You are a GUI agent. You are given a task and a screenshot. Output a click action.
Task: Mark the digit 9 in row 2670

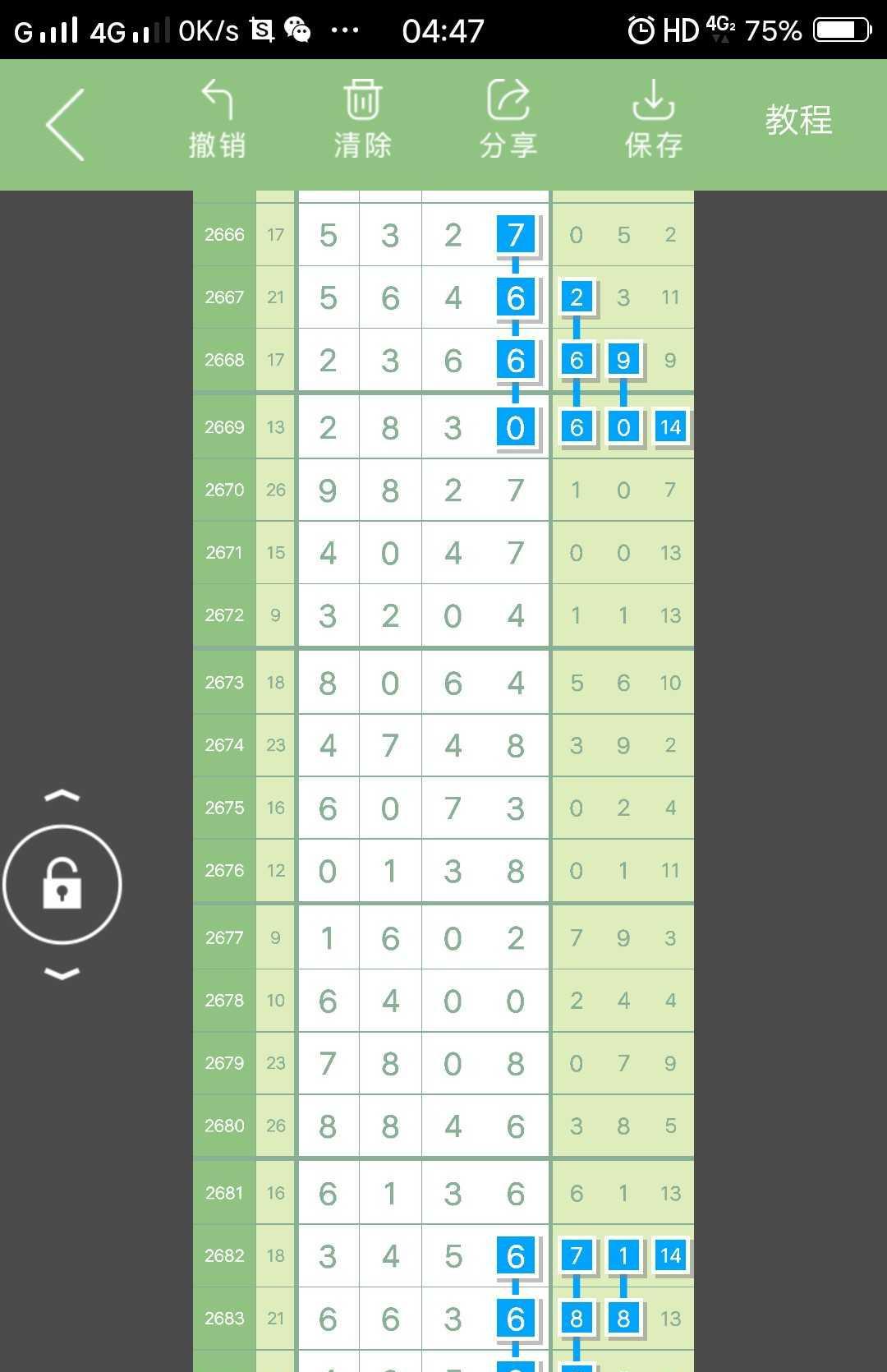pyautogui.click(x=328, y=490)
